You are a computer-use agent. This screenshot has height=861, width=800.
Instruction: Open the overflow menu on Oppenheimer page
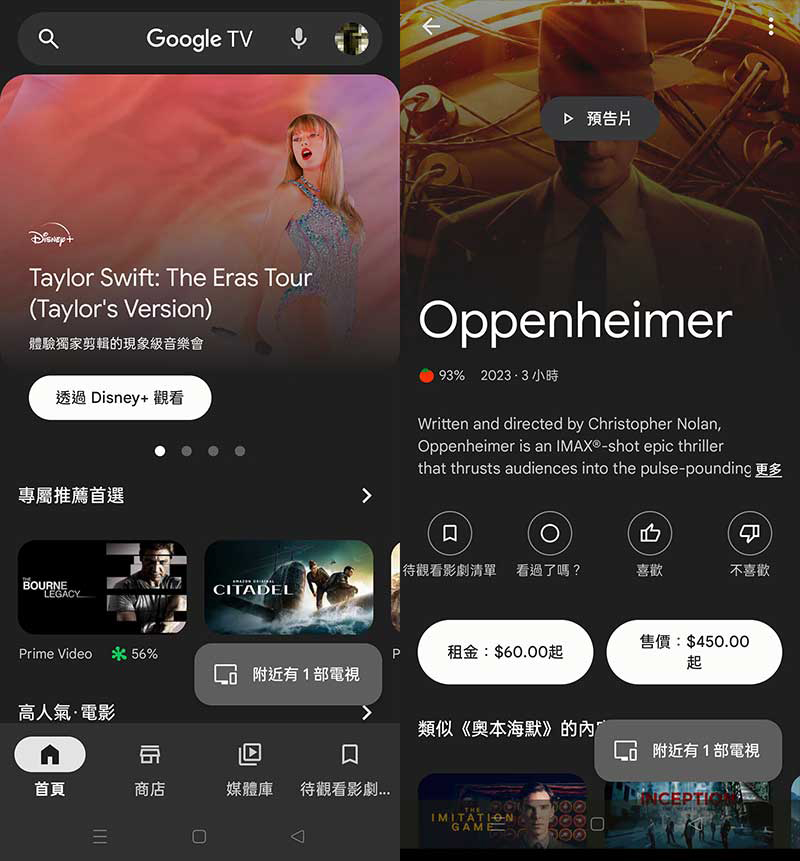[771, 27]
